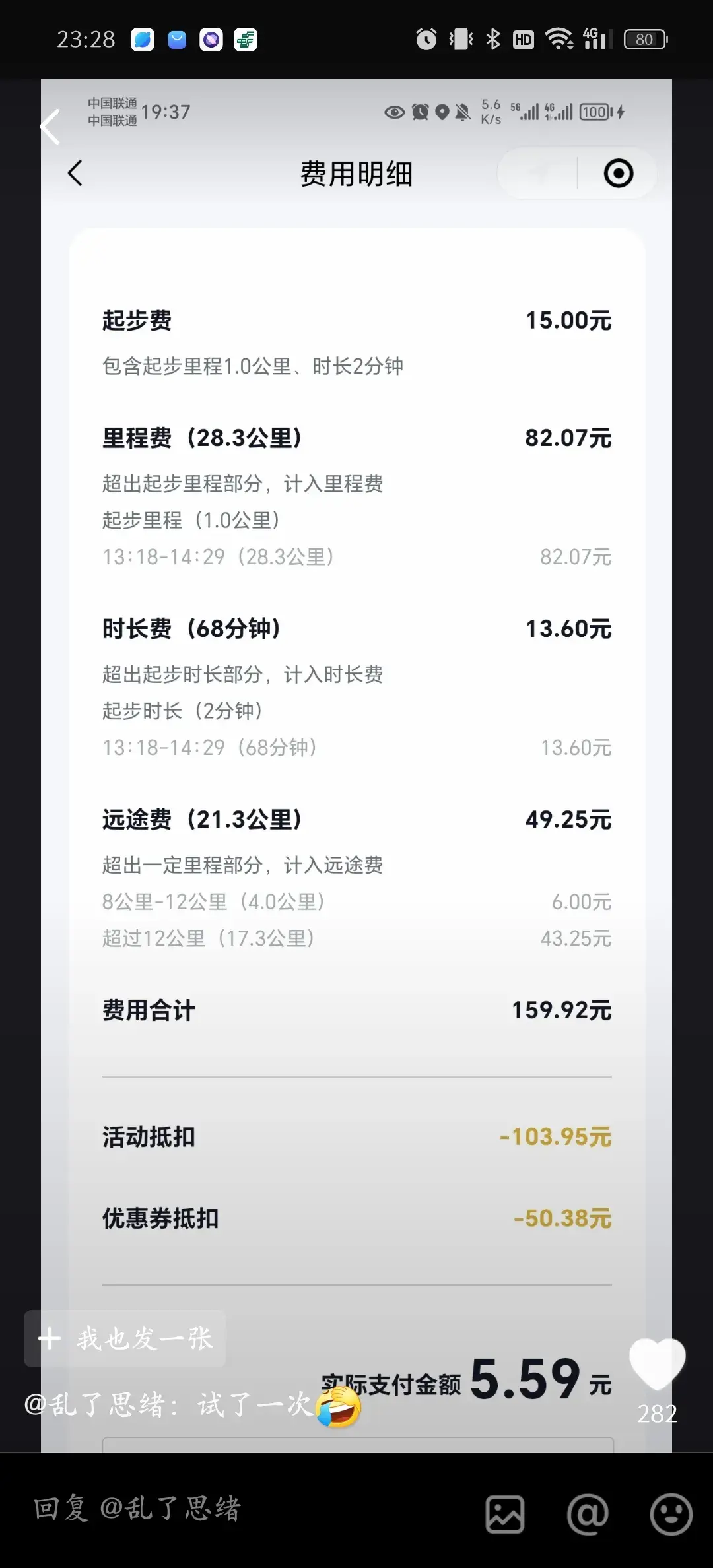The image size is (713, 1568).
Task: Attach a picture to the reply
Action: 505,1514
